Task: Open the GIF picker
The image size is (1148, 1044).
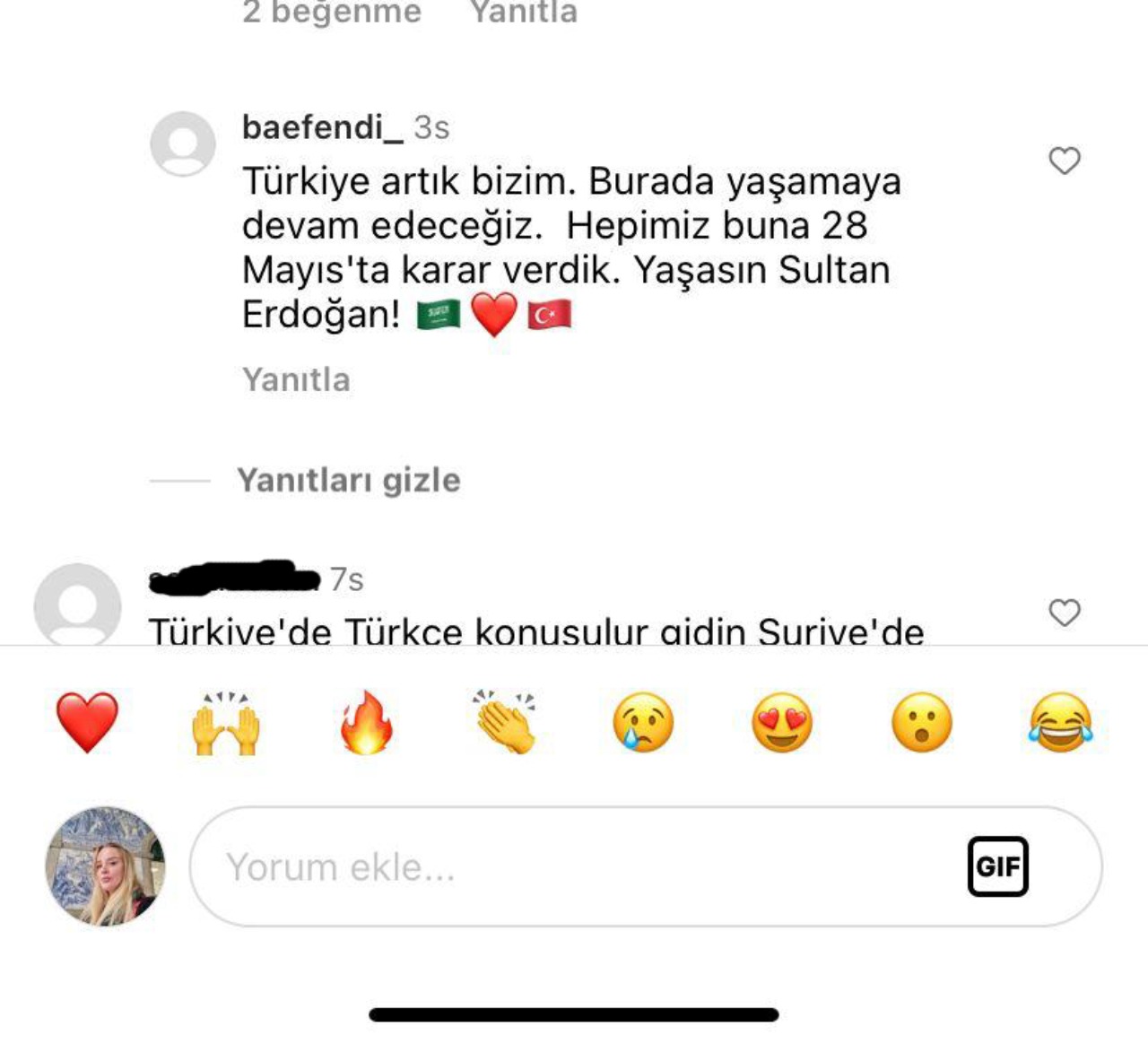Action: (997, 866)
